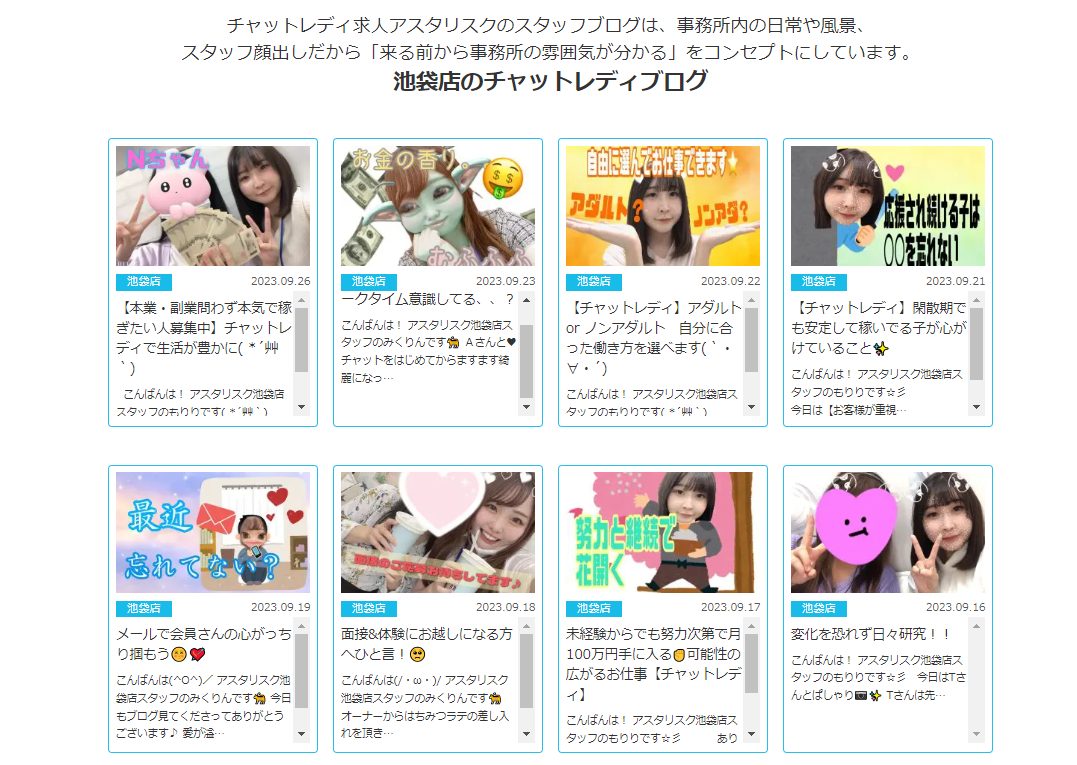Open the メールで会員さんの心 blog post
This screenshot has height=765, width=1077.
point(212,532)
